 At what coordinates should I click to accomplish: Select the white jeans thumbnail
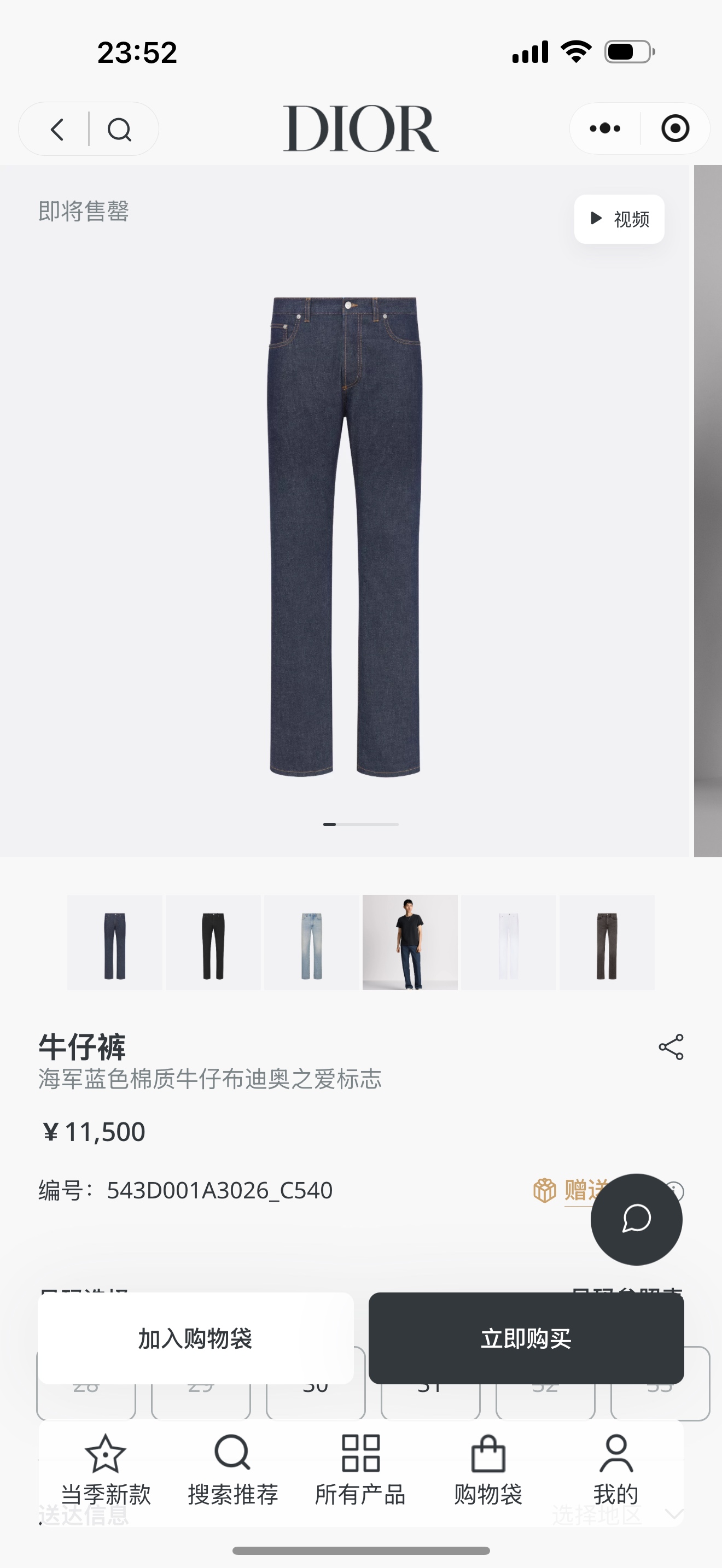(508, 942)
